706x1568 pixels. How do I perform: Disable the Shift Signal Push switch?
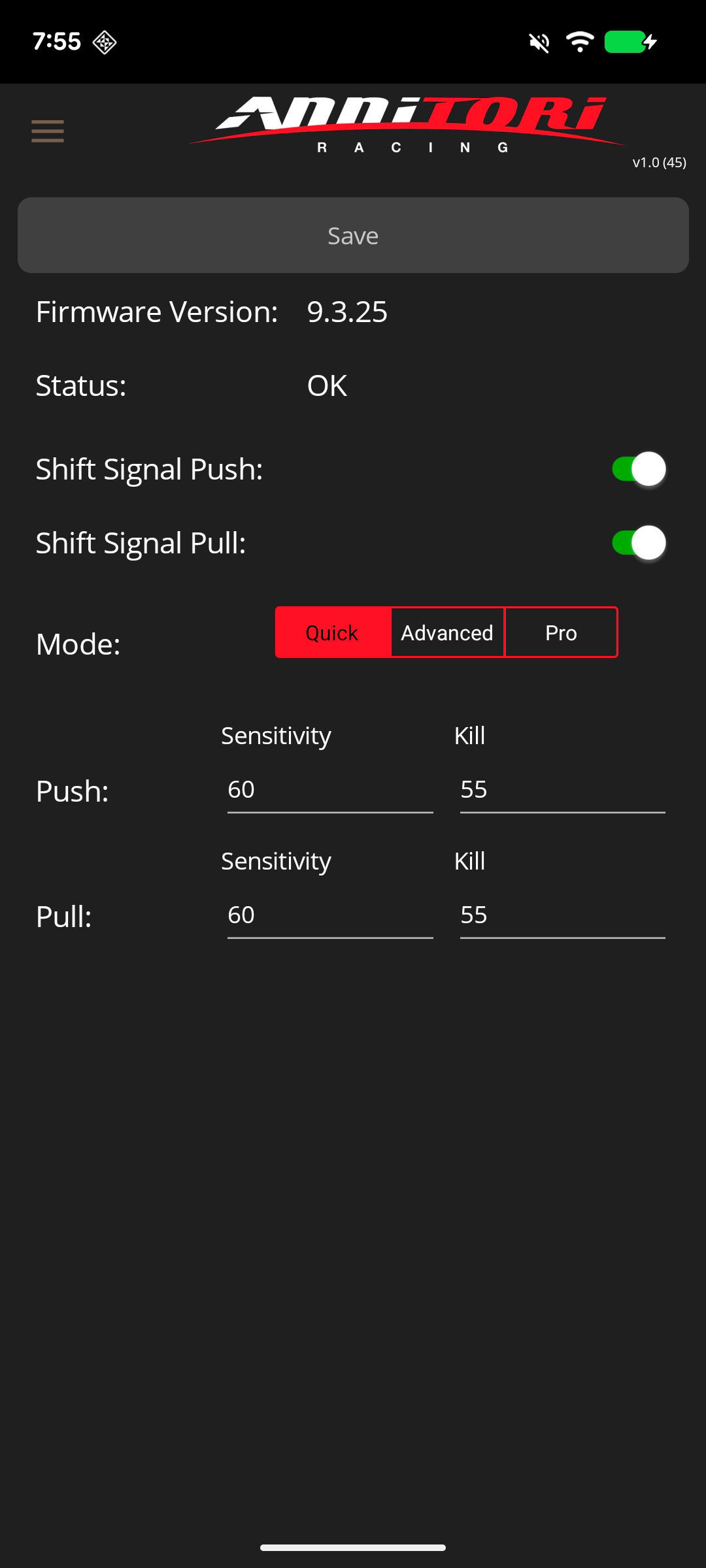(638, 469)
